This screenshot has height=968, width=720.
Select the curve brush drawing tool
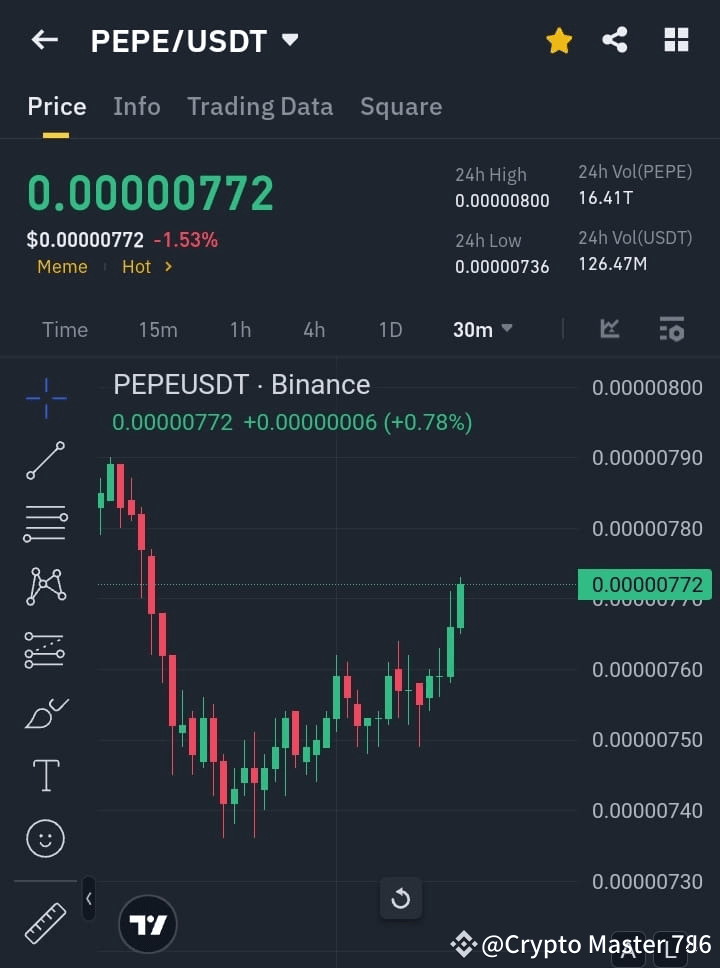(44, 712)
